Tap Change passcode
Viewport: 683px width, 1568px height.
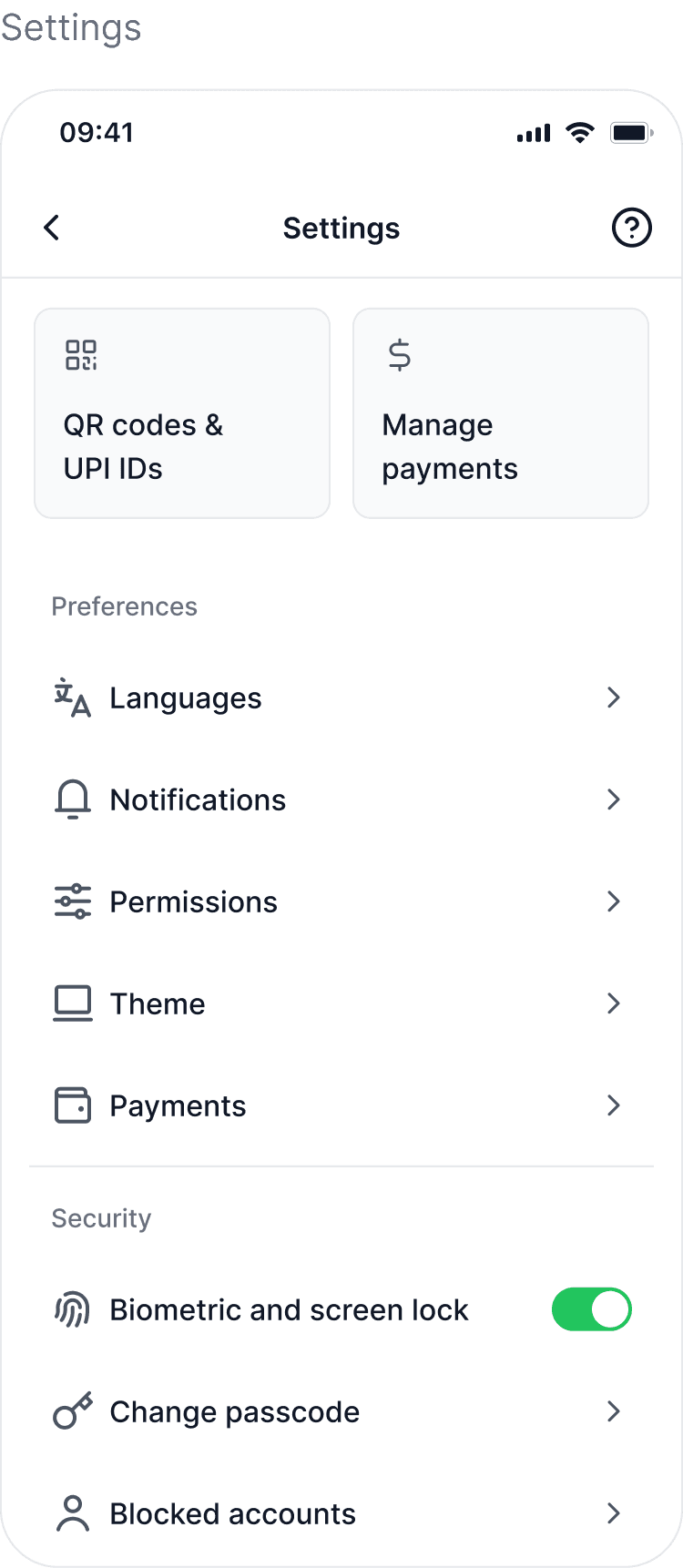point(341,1412)
